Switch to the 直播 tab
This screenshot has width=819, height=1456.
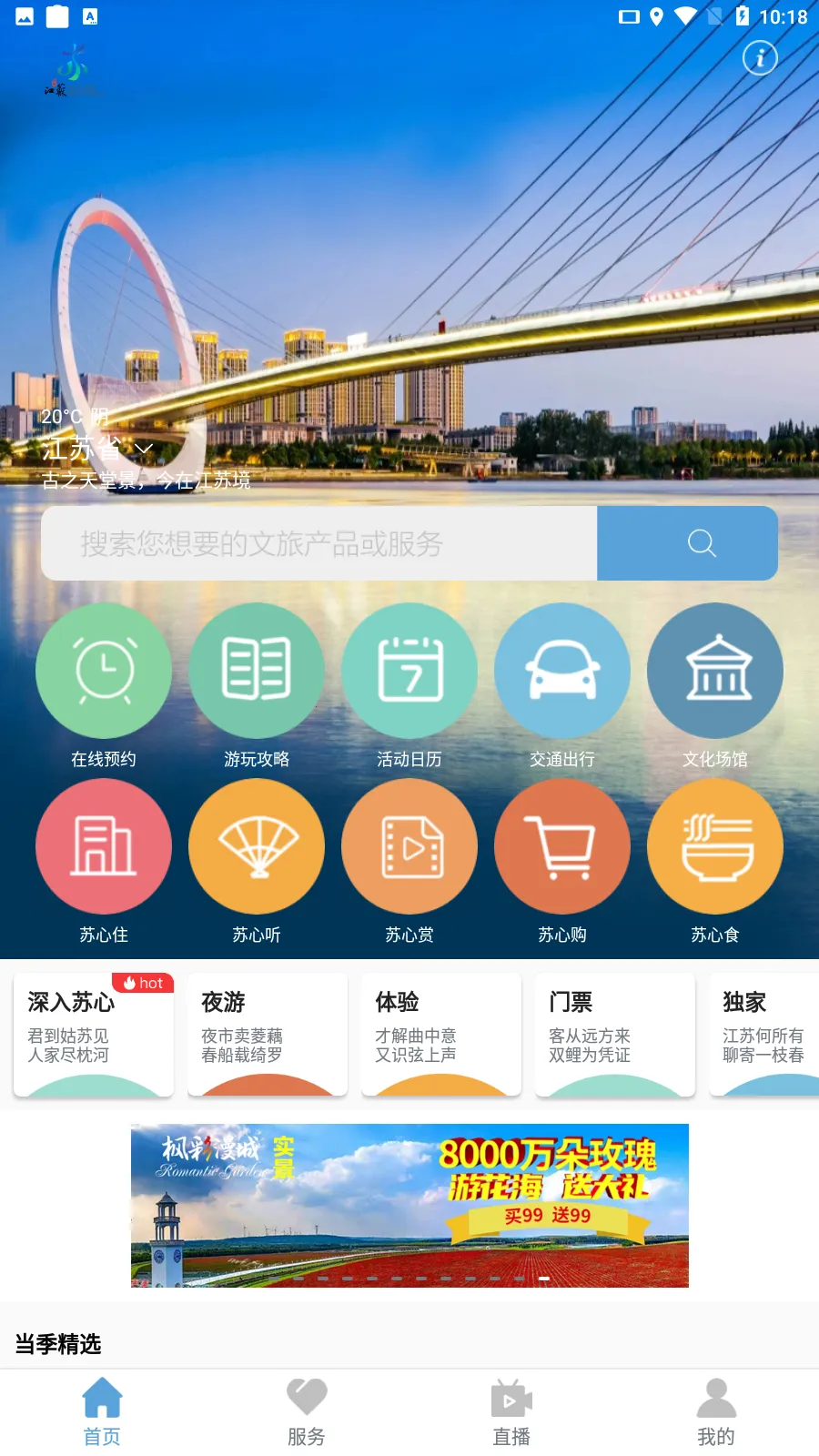[511, 1411]
